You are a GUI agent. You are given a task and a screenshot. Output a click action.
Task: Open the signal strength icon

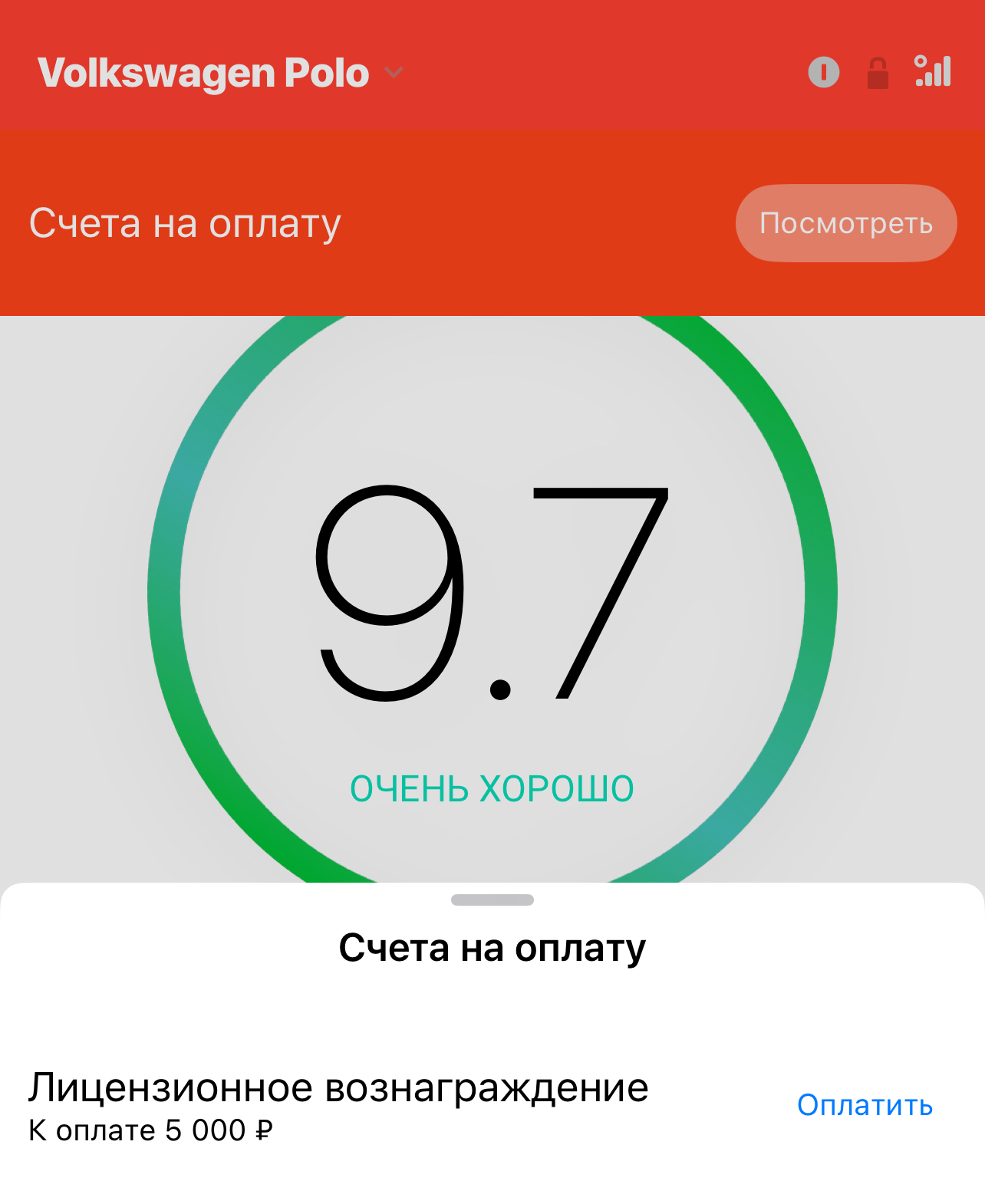pyautogui.click(x=933, y=72)
